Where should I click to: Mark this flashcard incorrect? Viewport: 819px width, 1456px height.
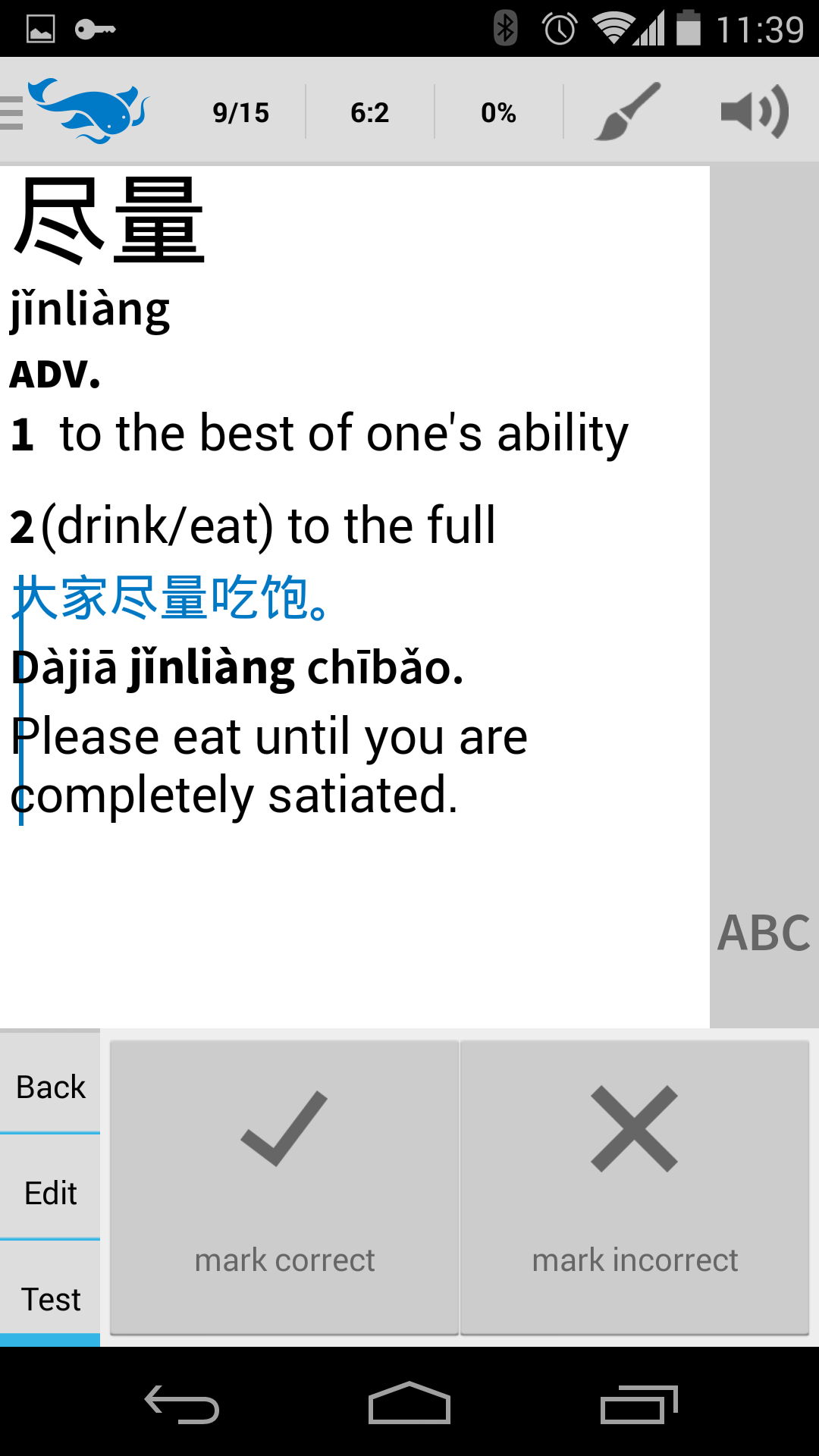(635, 1188)
